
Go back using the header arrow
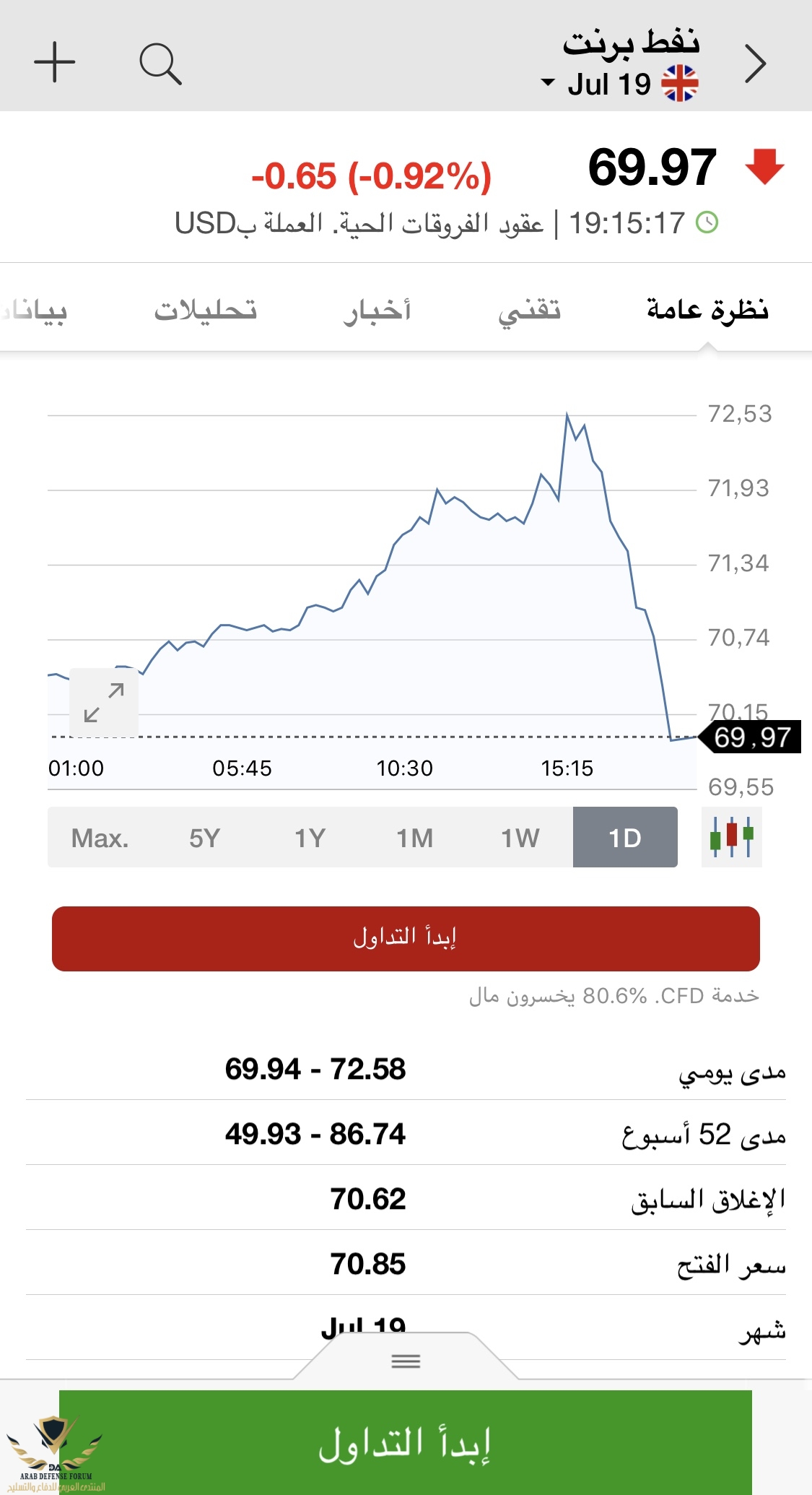755,64
